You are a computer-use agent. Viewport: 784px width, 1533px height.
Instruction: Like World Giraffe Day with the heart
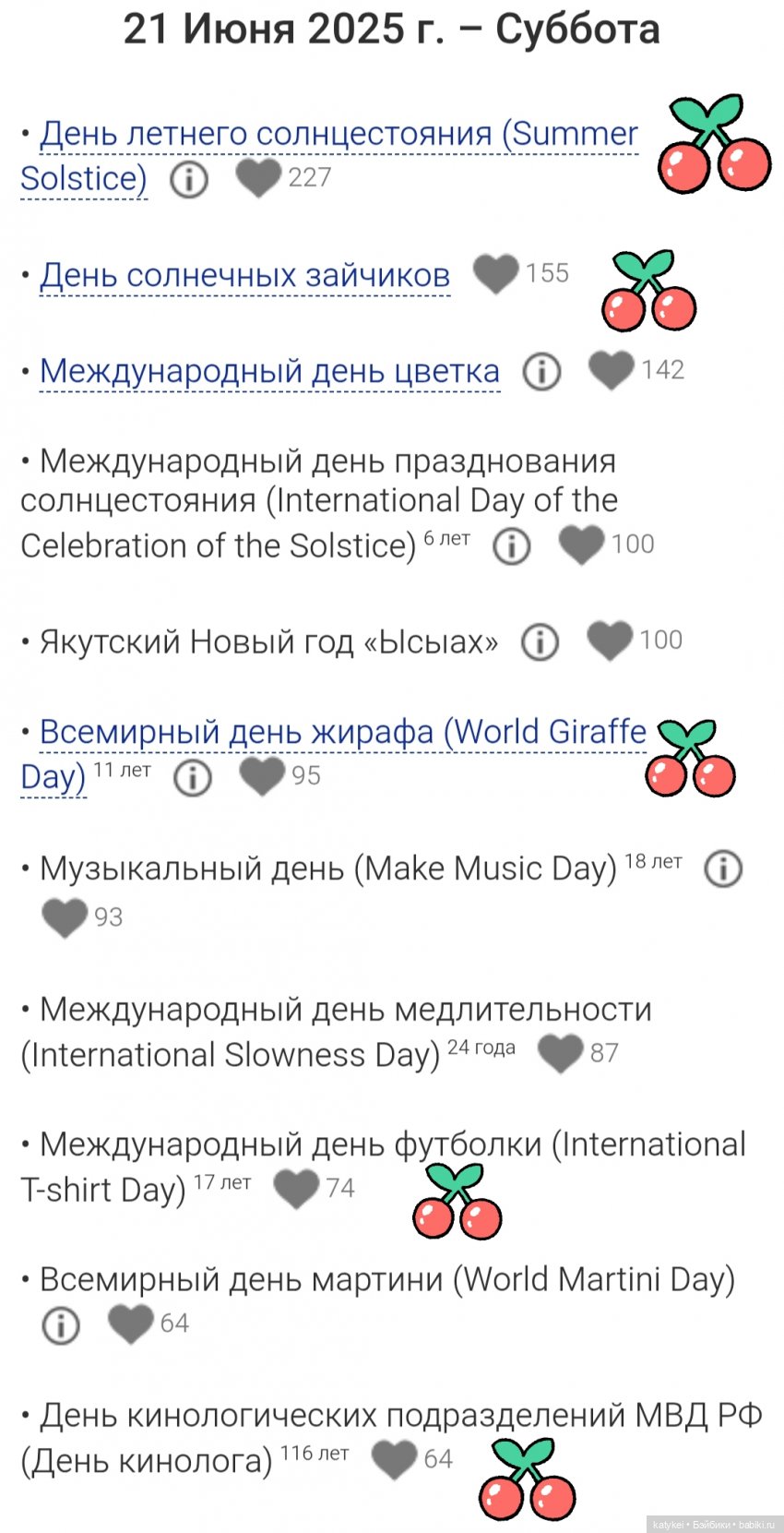coord(262,776)
